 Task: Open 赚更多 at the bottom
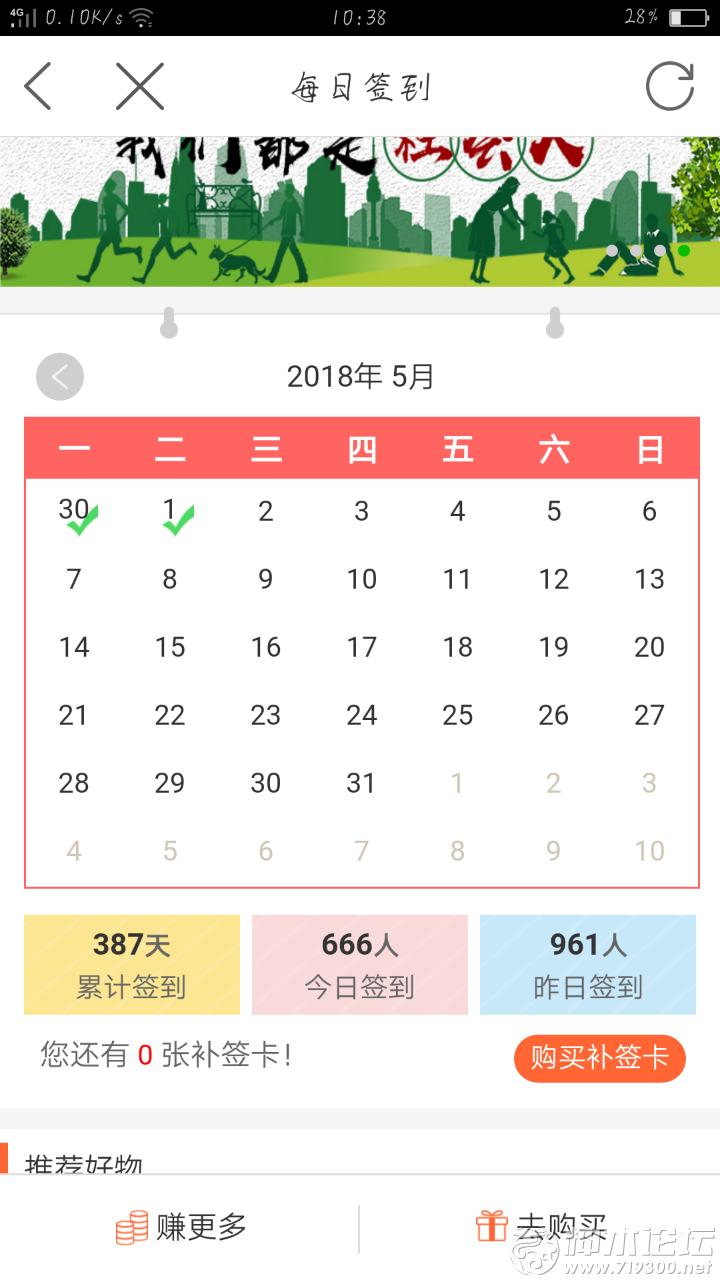pos(181,1227)
